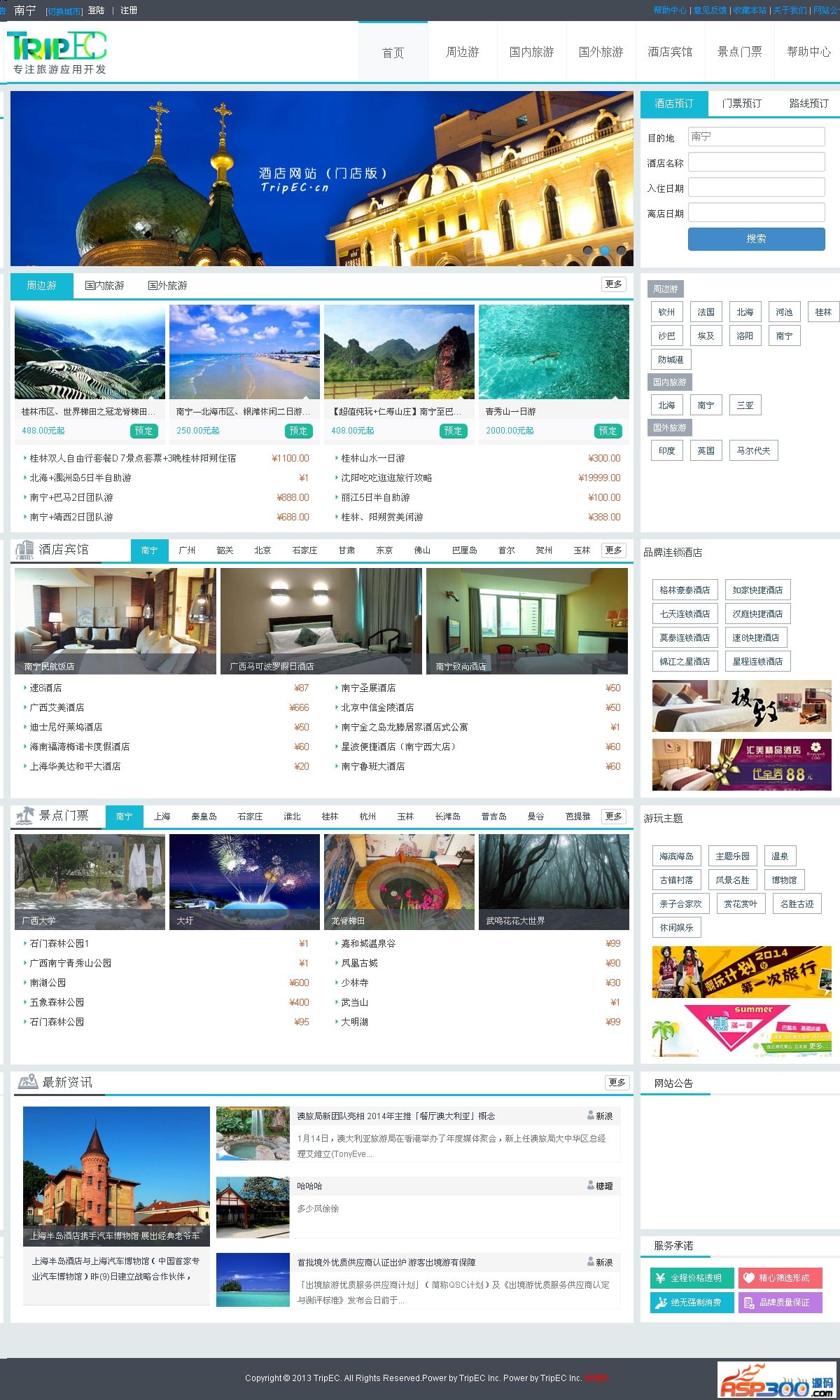The image size is (840, 1400).
Task: View the 桂林山水一日游 listing
Action: point(373,458)
